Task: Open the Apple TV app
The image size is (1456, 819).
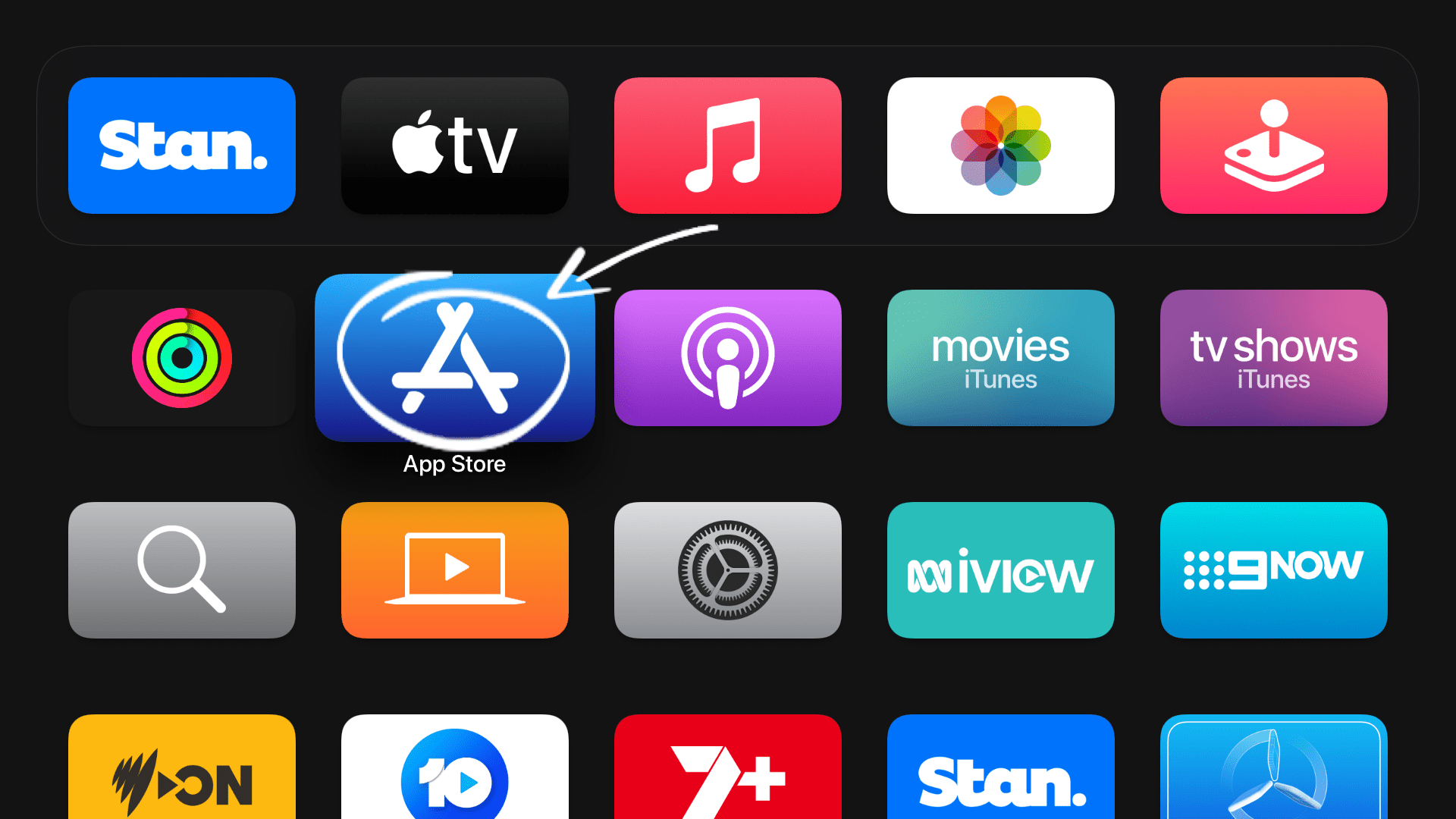Action: pyautogui.click(x=455, y=146)
